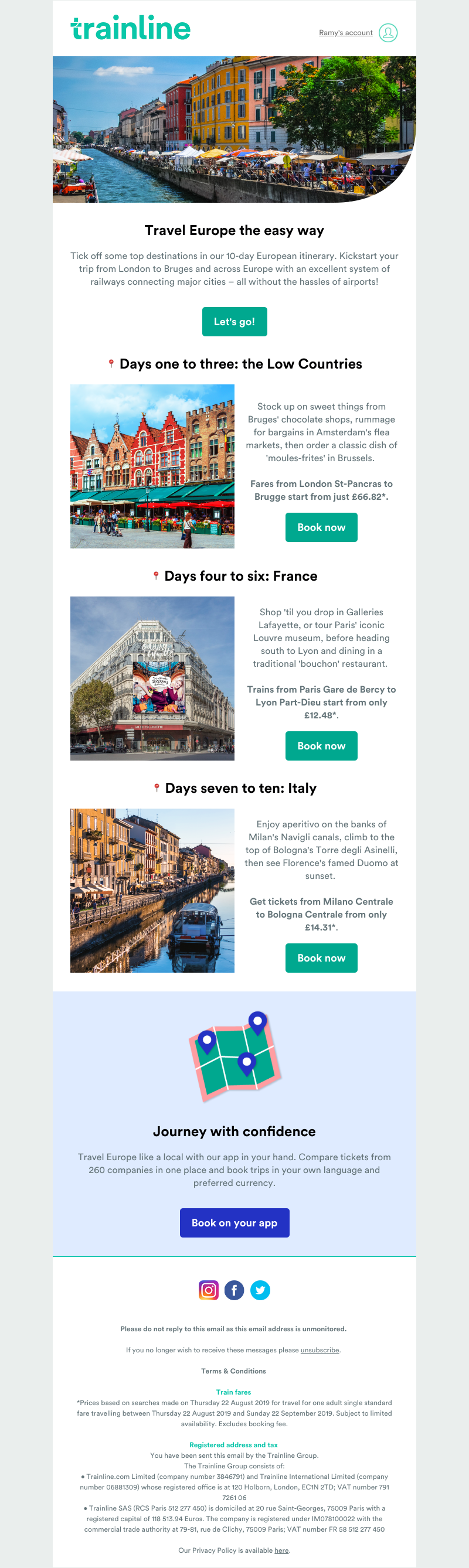Visit Trainline's Facebook page
The image size is (469, 1568).
point(235,1290)
